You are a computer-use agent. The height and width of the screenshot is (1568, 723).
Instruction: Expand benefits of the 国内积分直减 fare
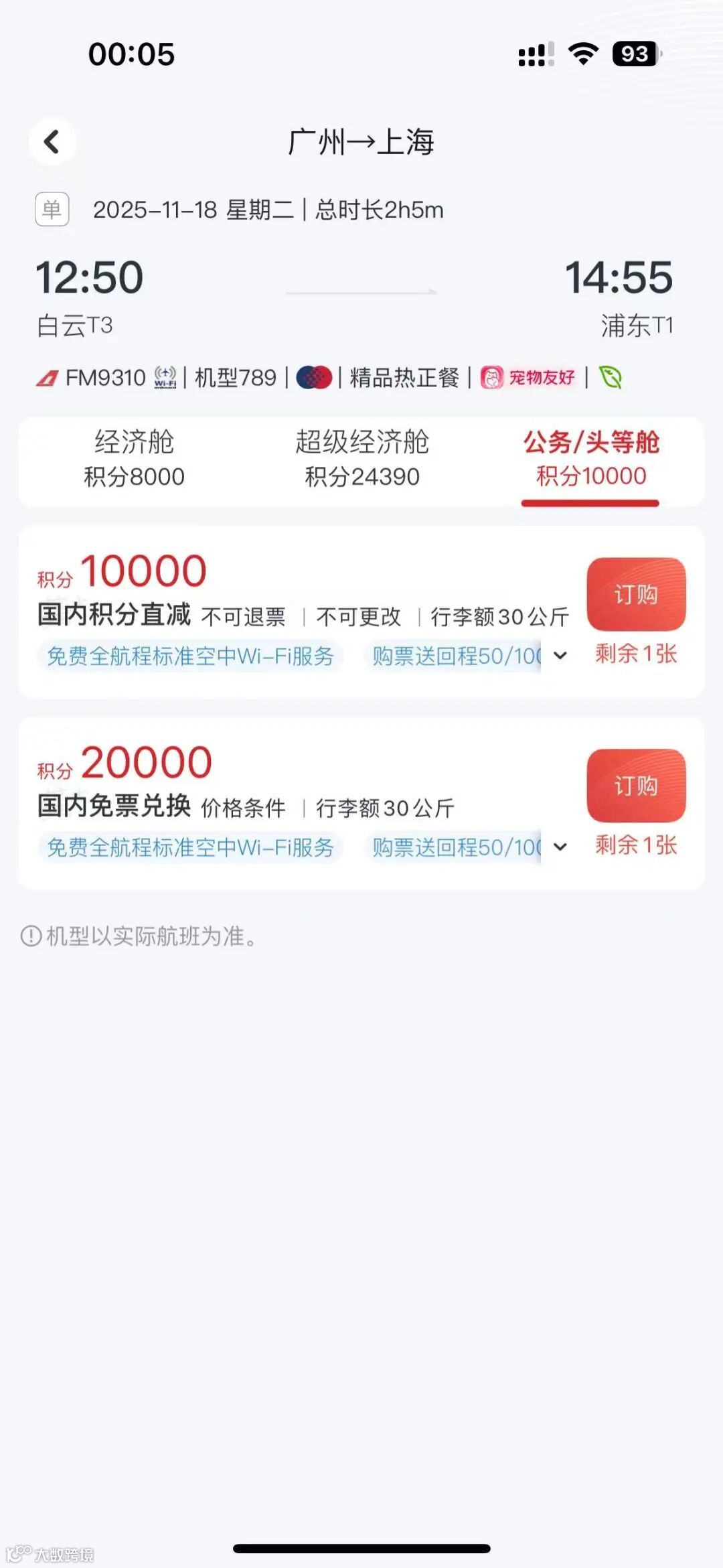[561, 656]
